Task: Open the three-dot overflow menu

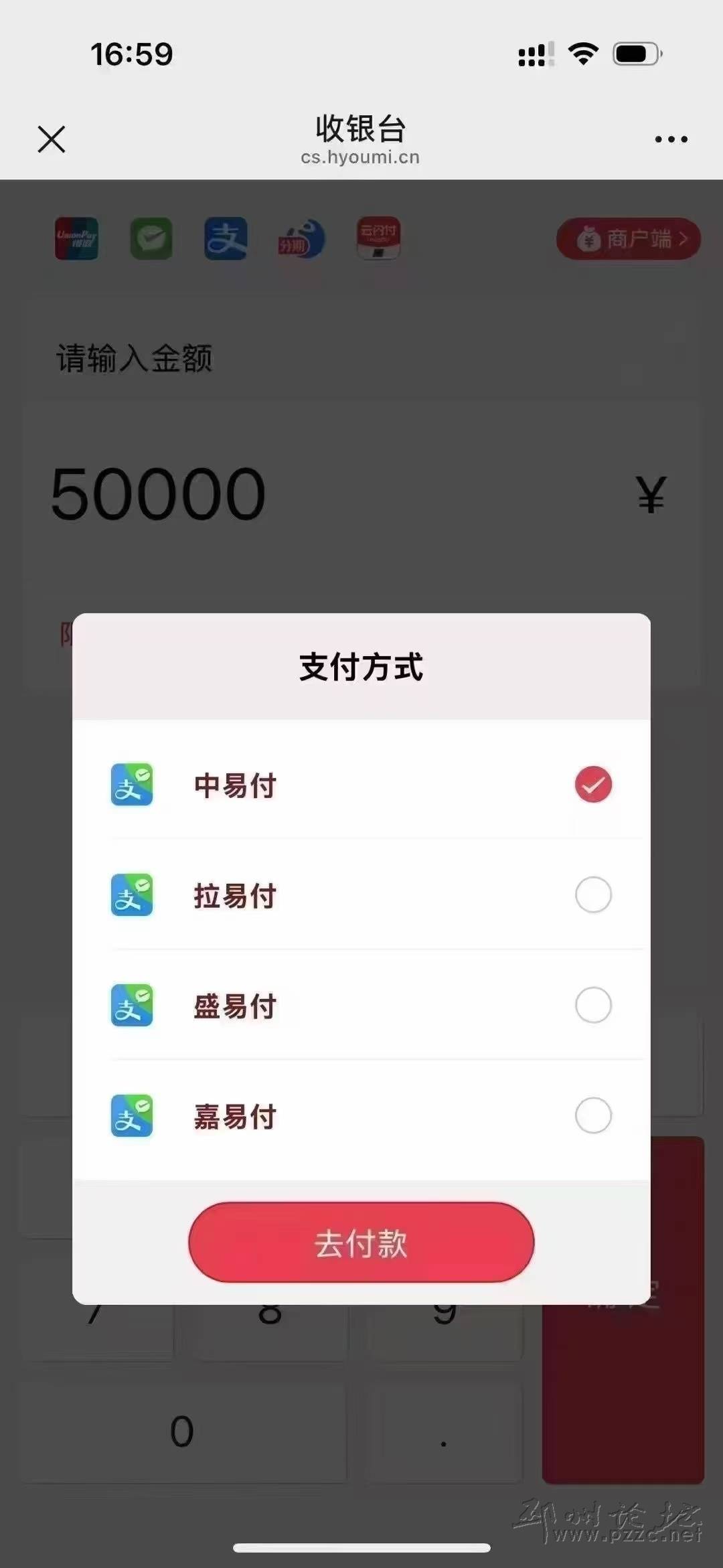Action: [x=671, y=139]
